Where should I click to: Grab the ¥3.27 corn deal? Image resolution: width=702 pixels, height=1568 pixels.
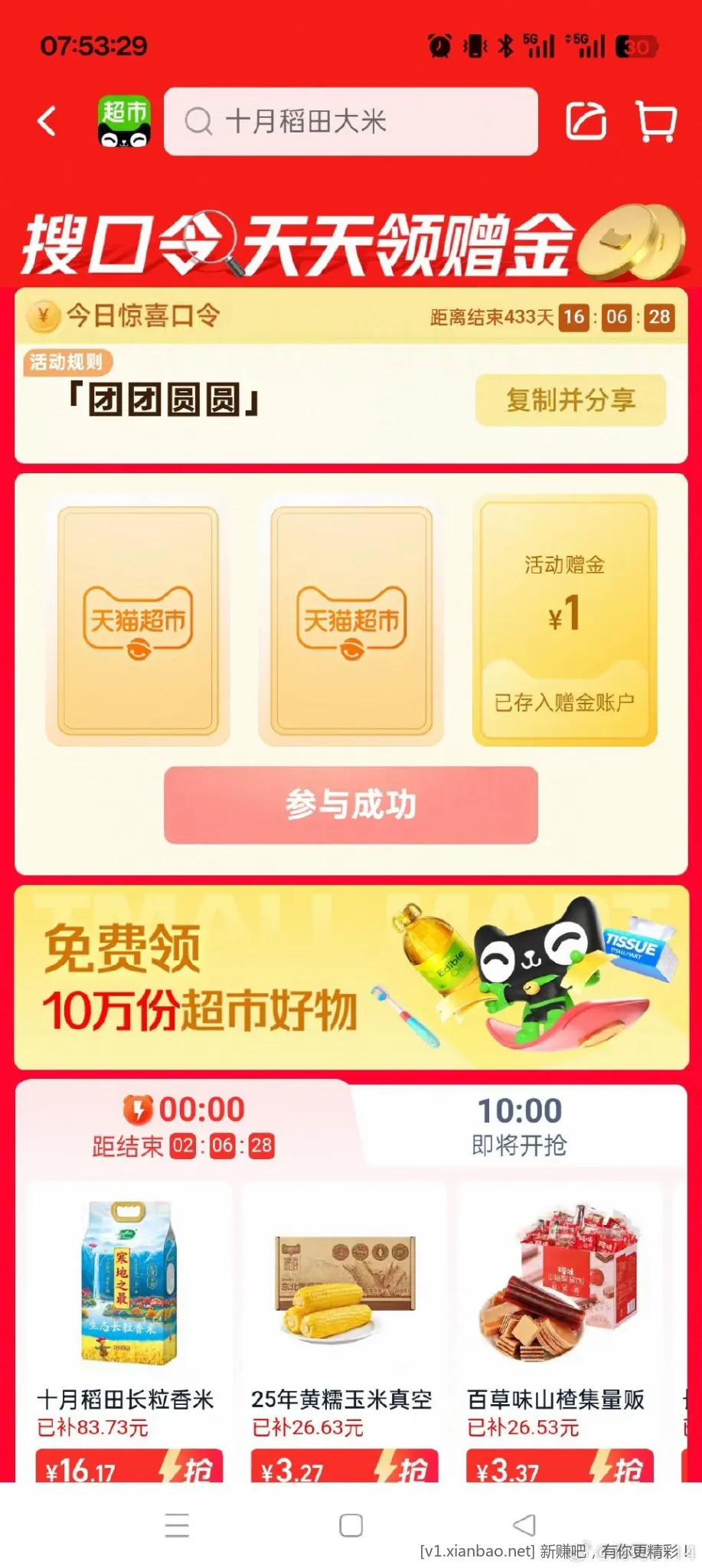pos(344,1467)
